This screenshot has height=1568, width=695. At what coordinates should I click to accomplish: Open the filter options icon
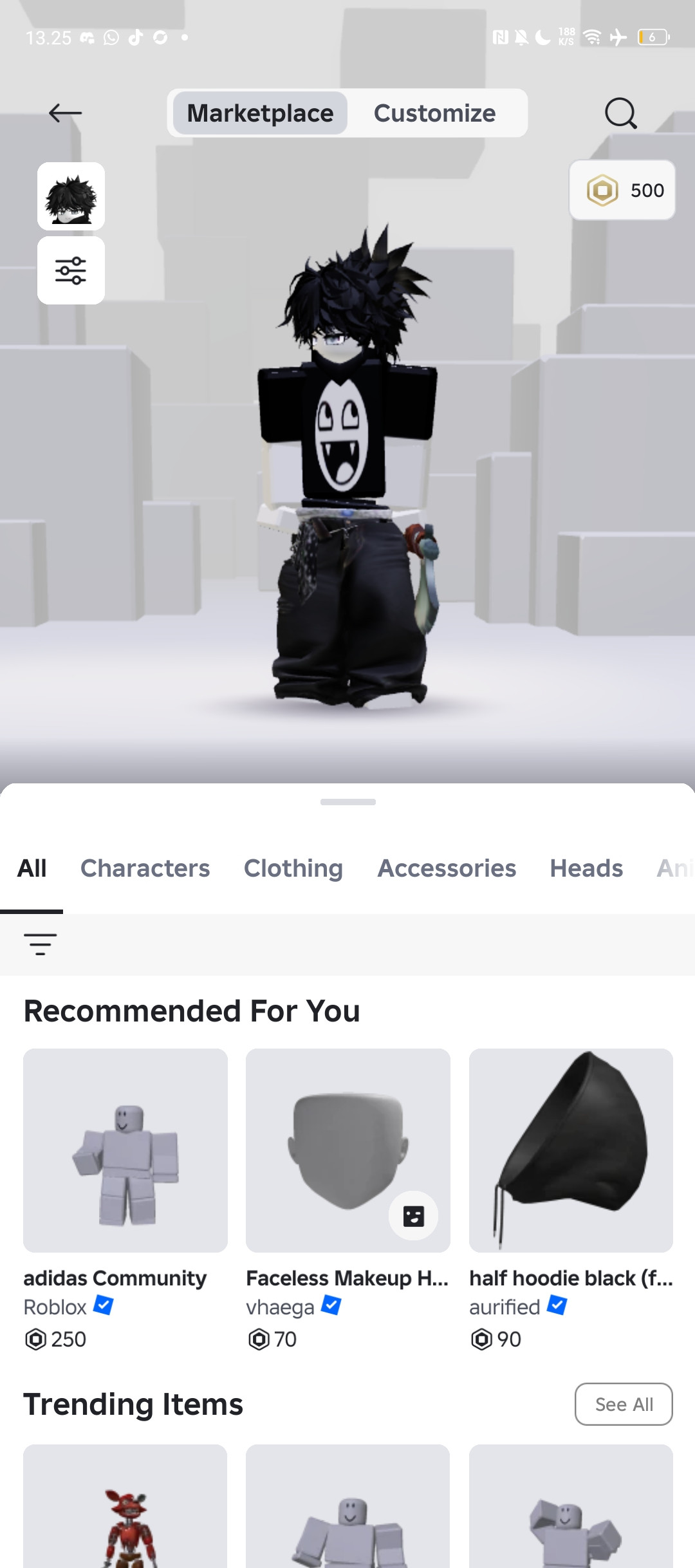coord(40,944)
